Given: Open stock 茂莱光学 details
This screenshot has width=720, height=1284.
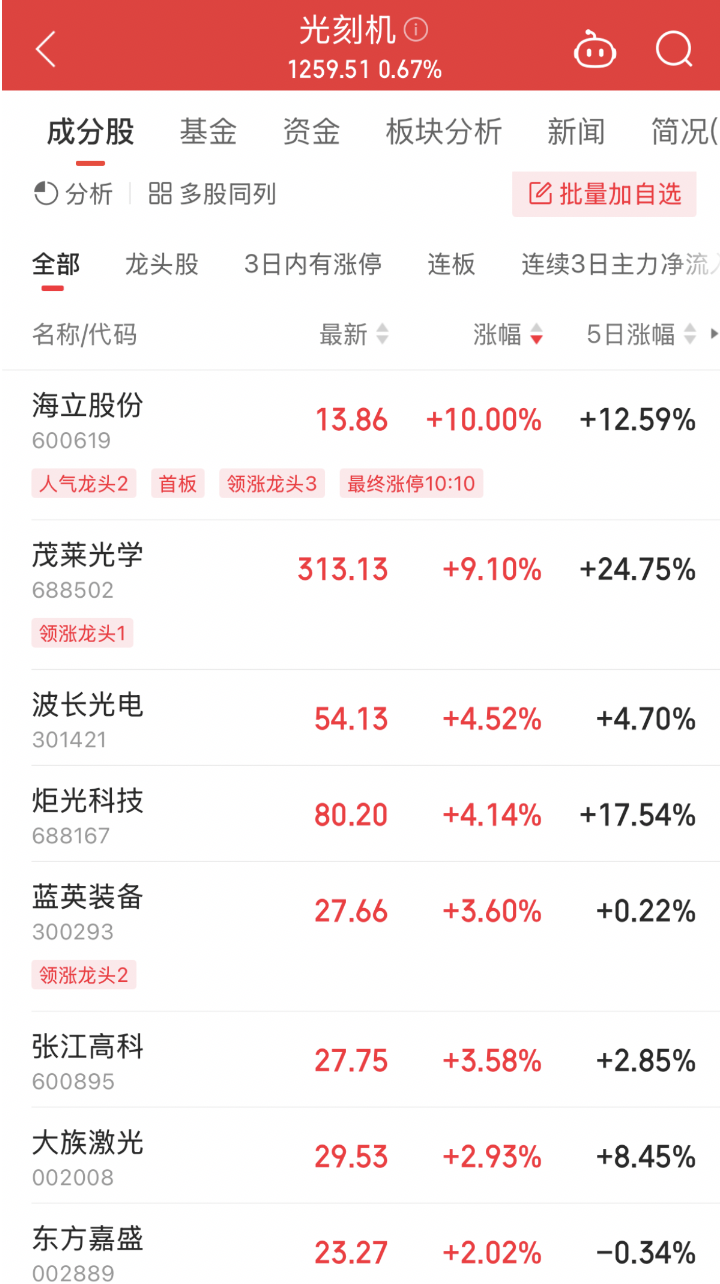Looking at the screenshot, I should tap(88, 555).
